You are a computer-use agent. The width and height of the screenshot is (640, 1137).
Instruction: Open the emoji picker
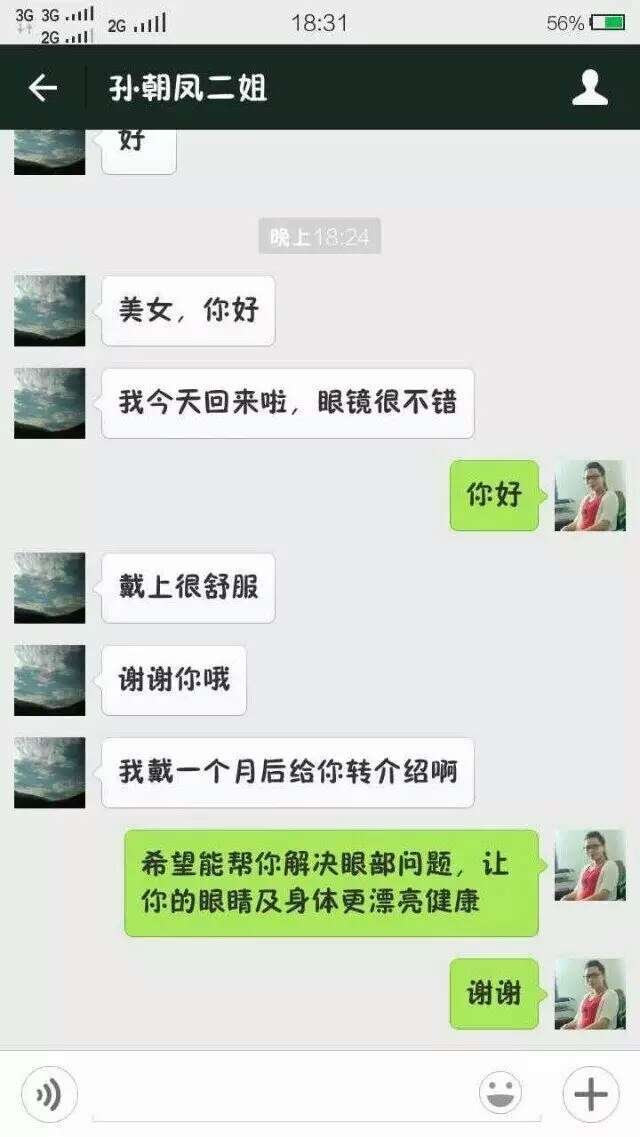(500, 1094)
